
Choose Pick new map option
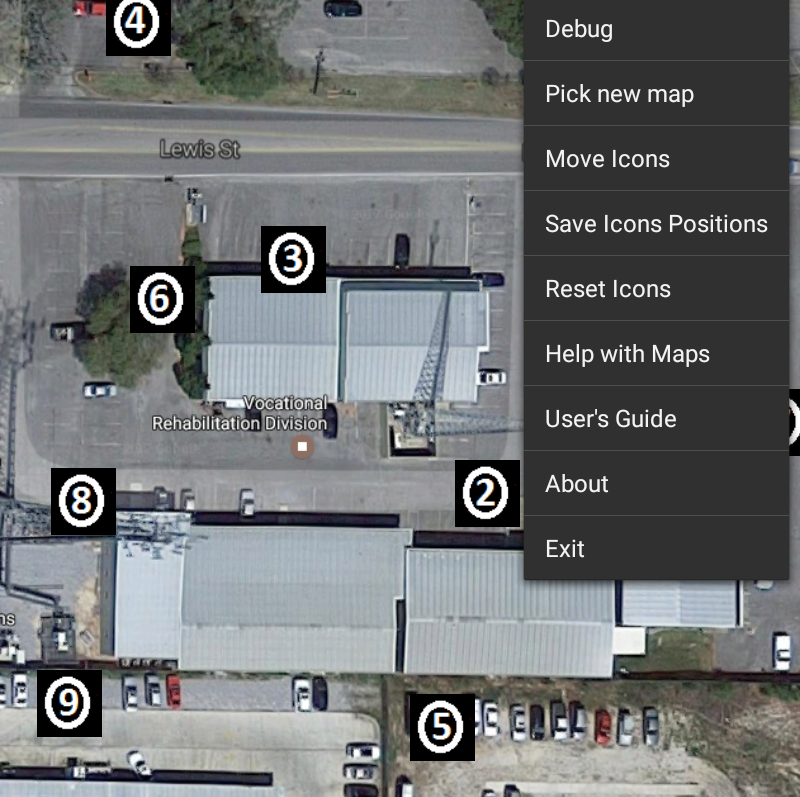click(x=656, y=94)
